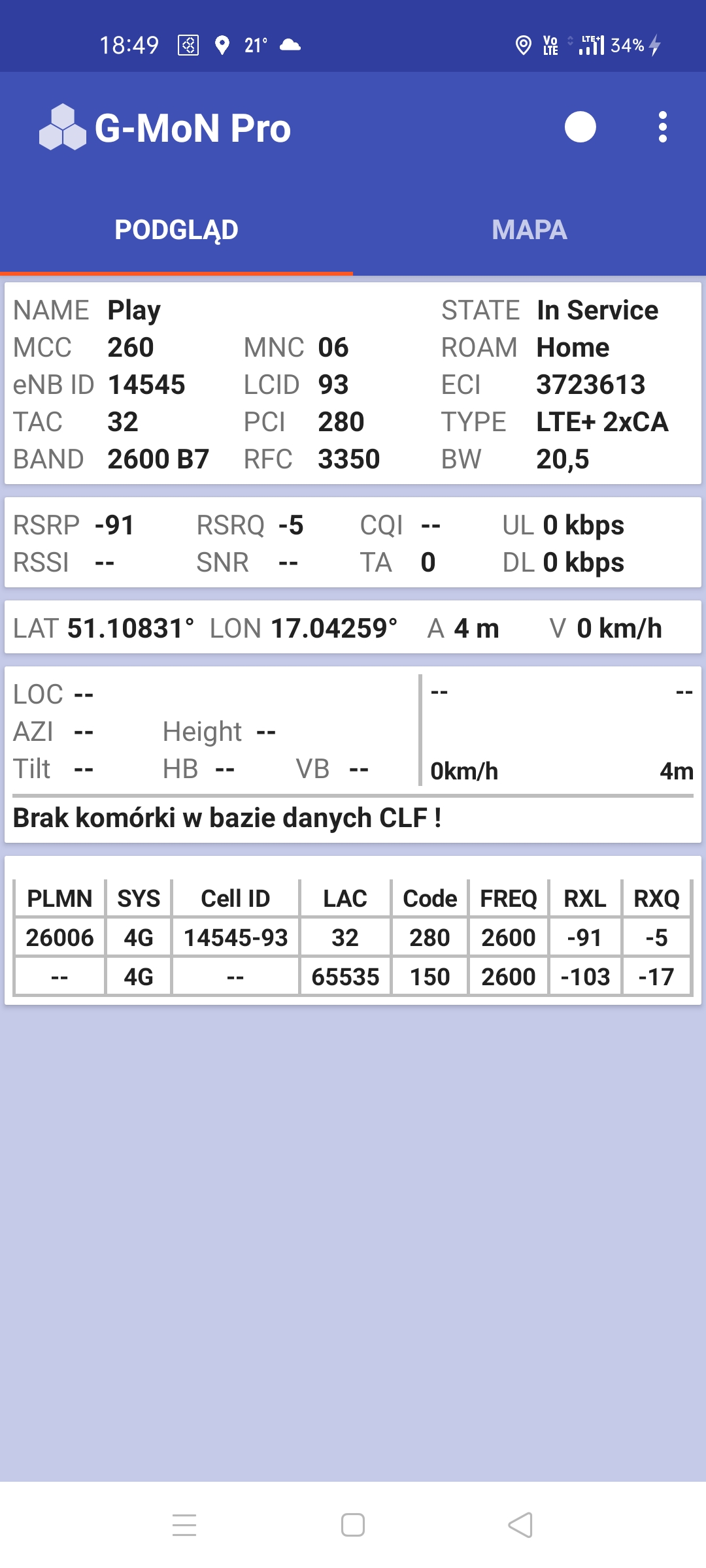Open recent apps from the navigation bar
The height and width of the screenshot is (1568, 706).
[x=184, y=1525]
